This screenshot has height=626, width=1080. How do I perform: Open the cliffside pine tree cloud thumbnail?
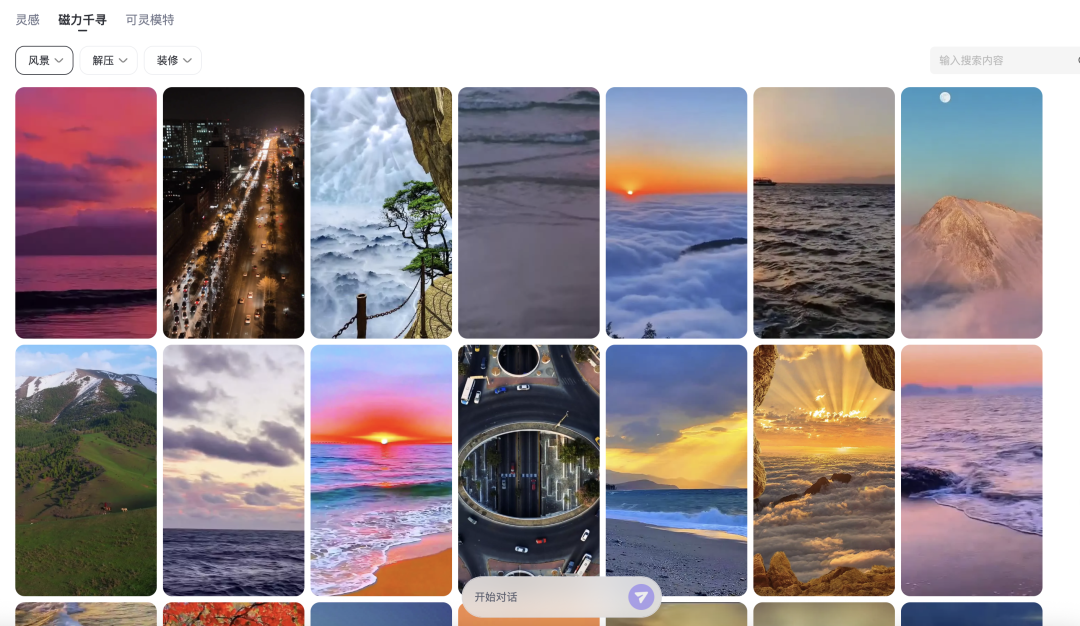[x=381, y=212]
